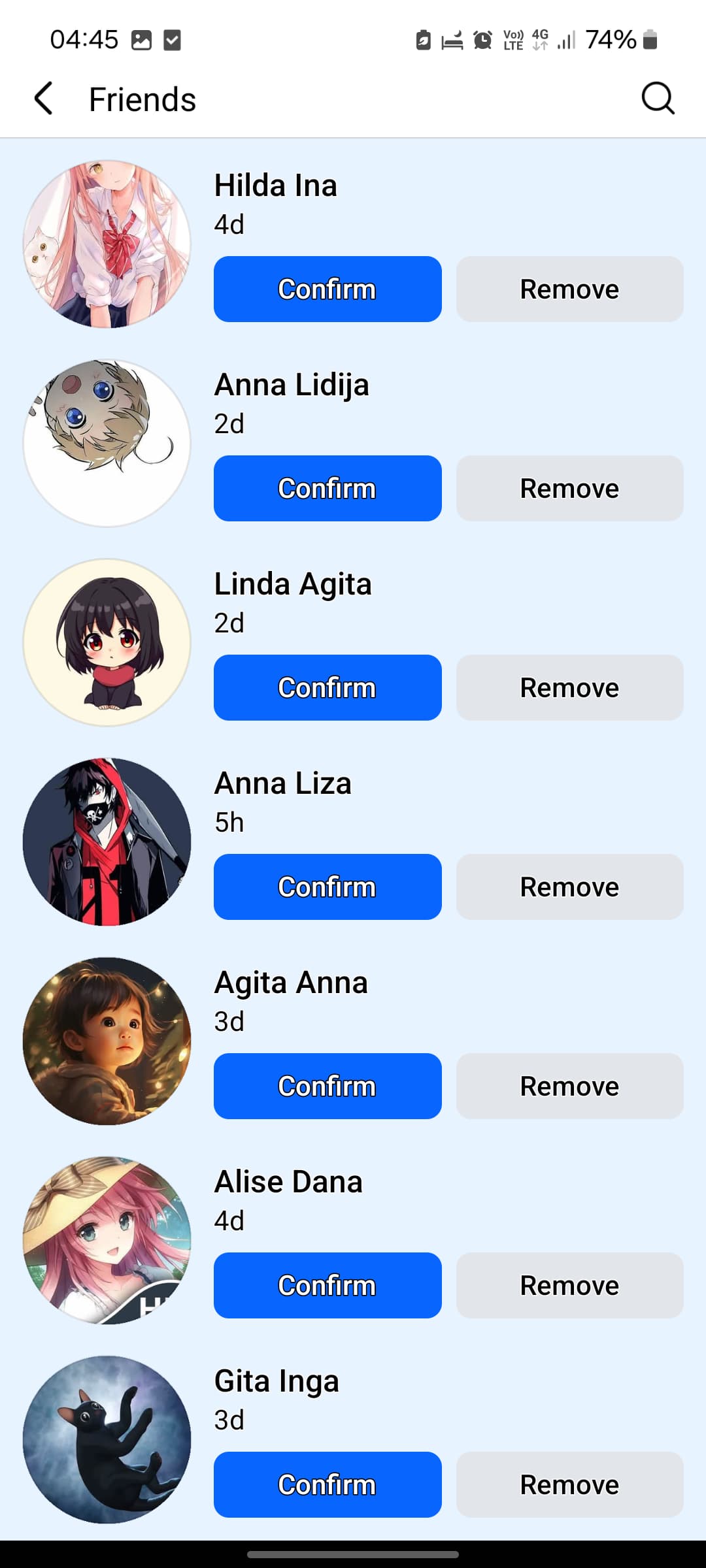706x1568 pixels.
Task: Go back from the Friends screen
Action: click(43, 99)
